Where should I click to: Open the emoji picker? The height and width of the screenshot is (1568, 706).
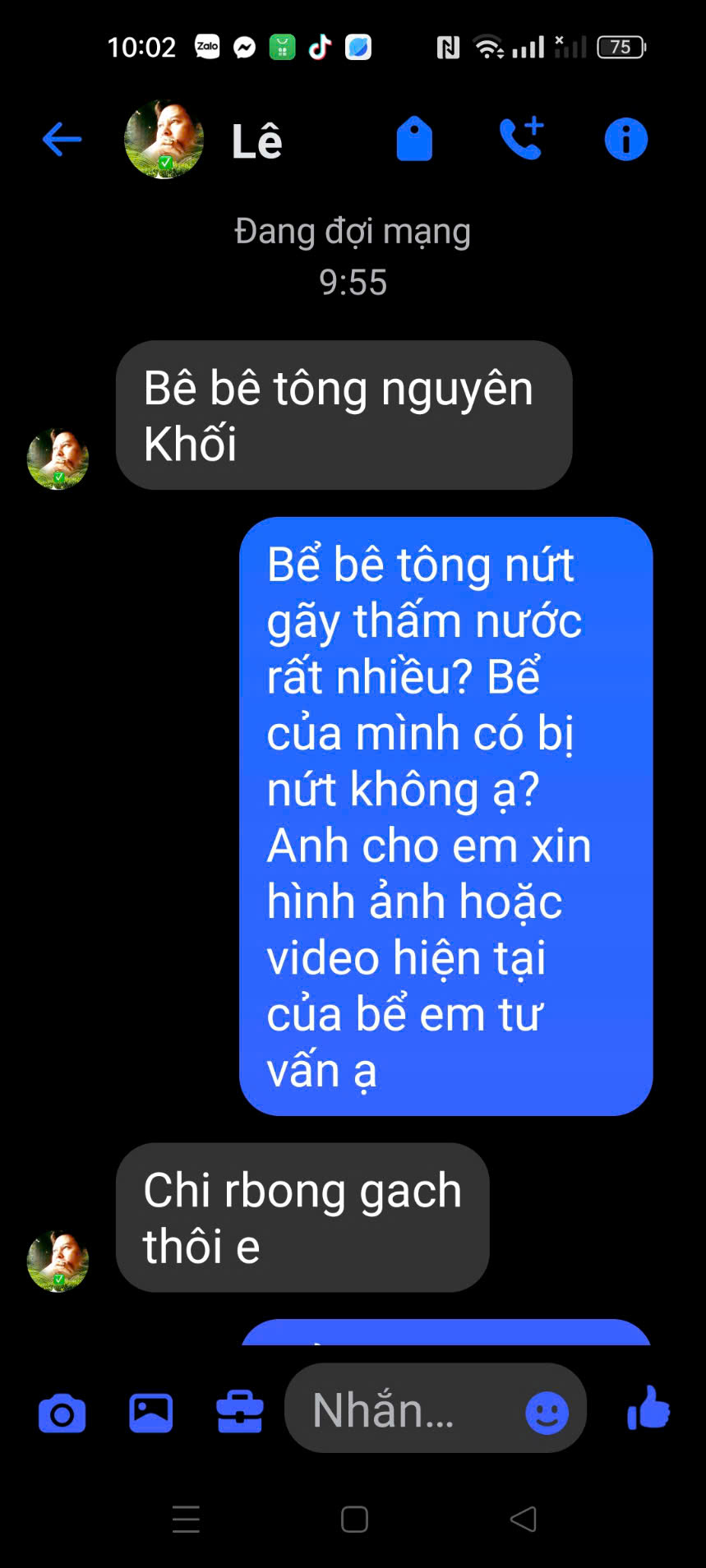click(x=547, y=1414)
